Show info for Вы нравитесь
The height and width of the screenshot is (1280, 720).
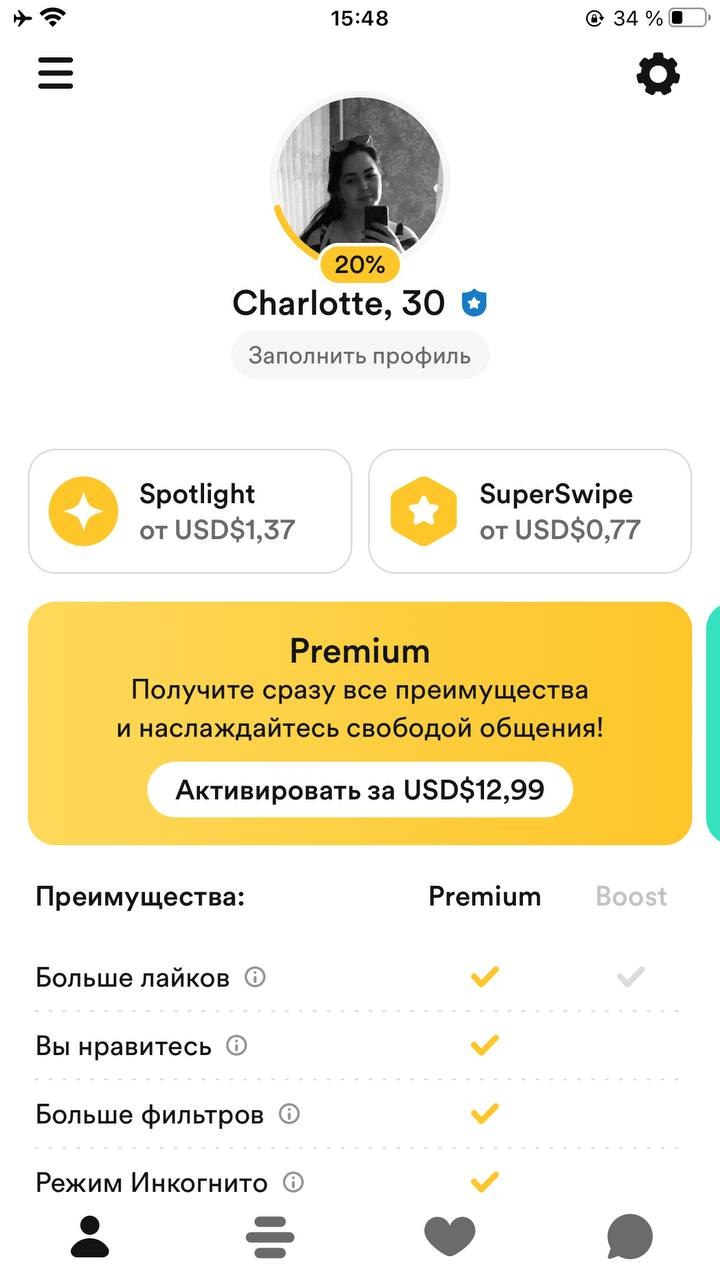pyautogui.click(x=237, y=1046)
